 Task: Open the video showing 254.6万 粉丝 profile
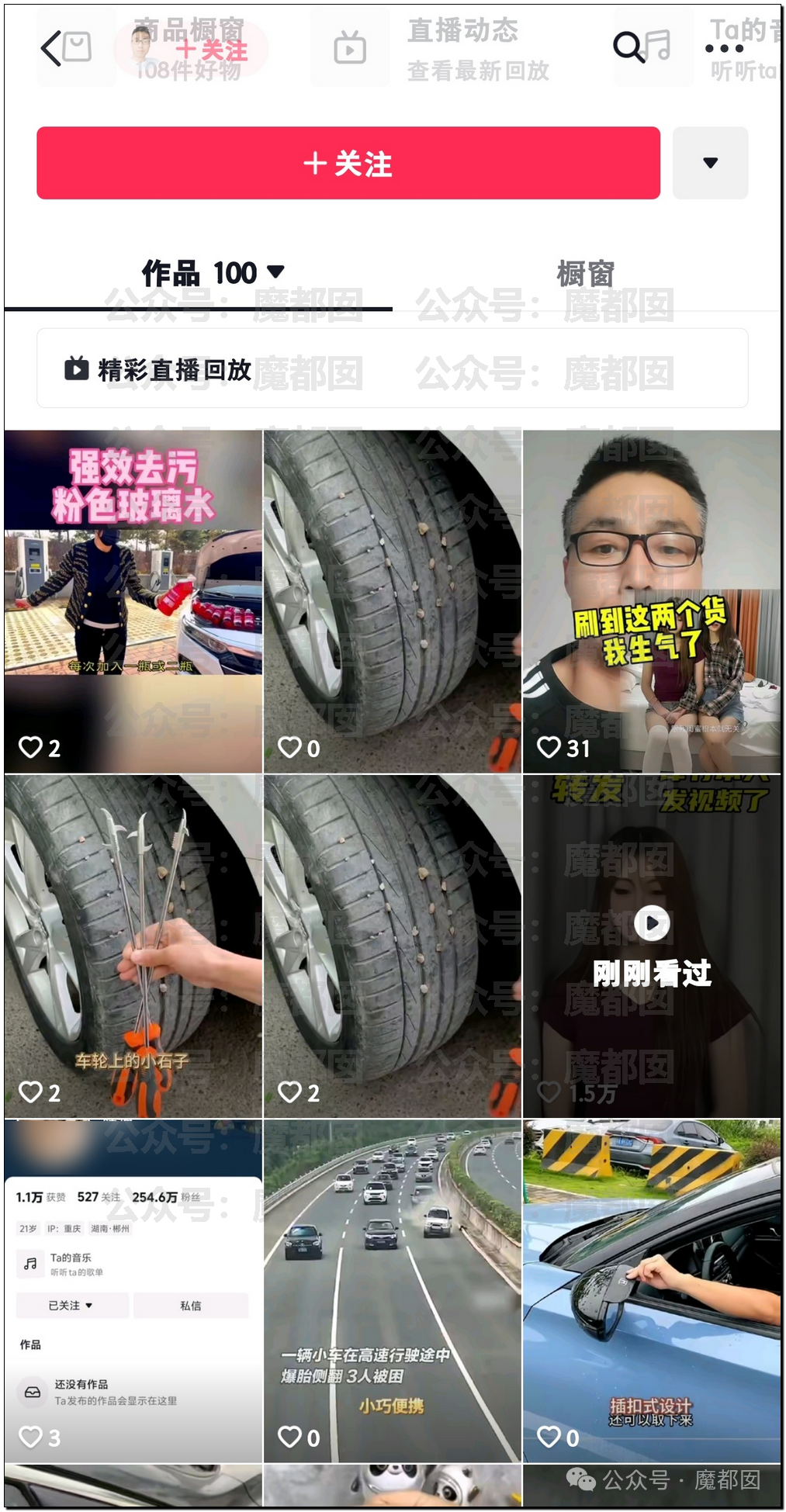coord(133,1291)
